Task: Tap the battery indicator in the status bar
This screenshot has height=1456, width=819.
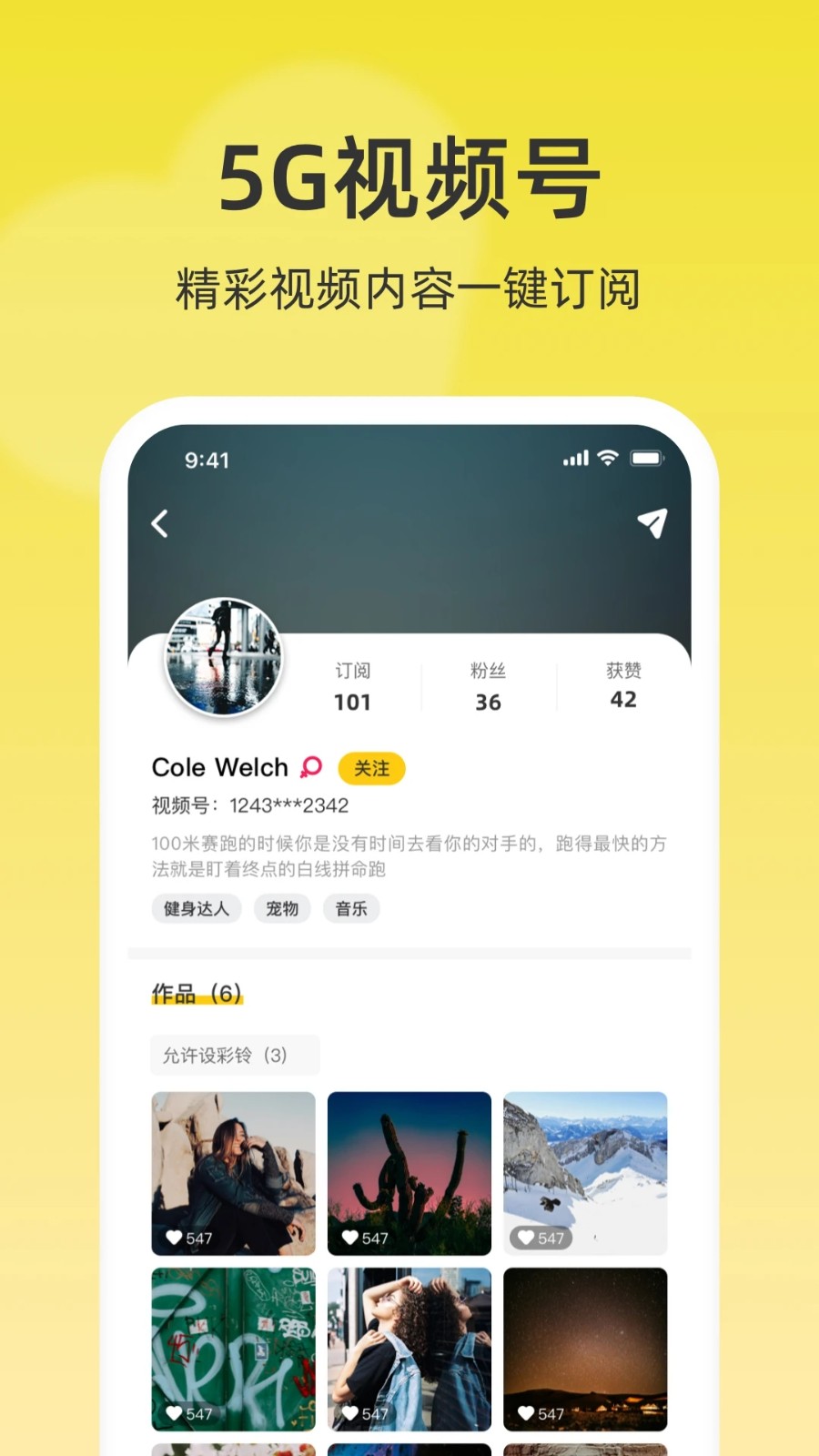Action: (x=647, y=459)
